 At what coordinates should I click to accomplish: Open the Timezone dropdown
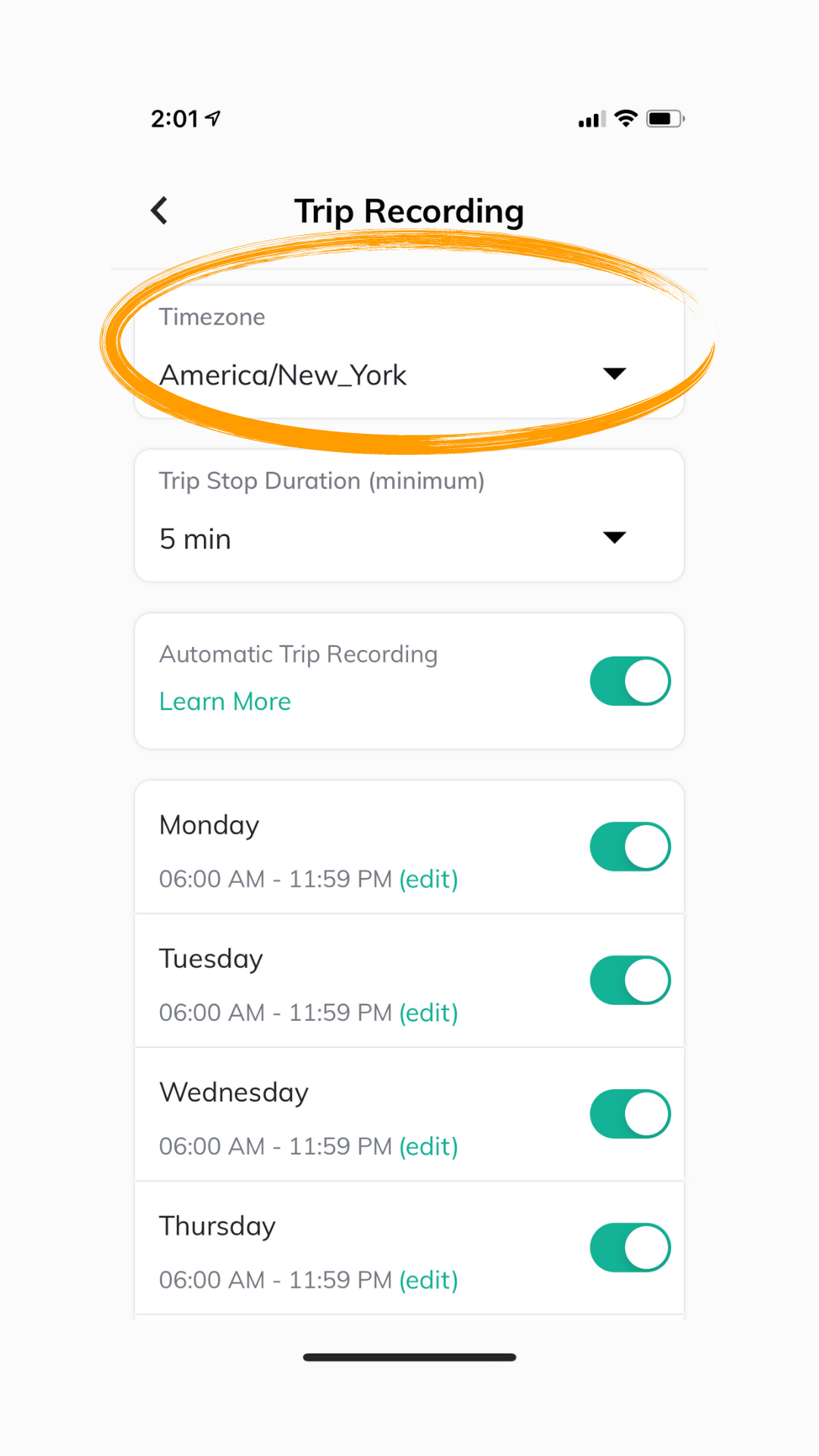408,375
